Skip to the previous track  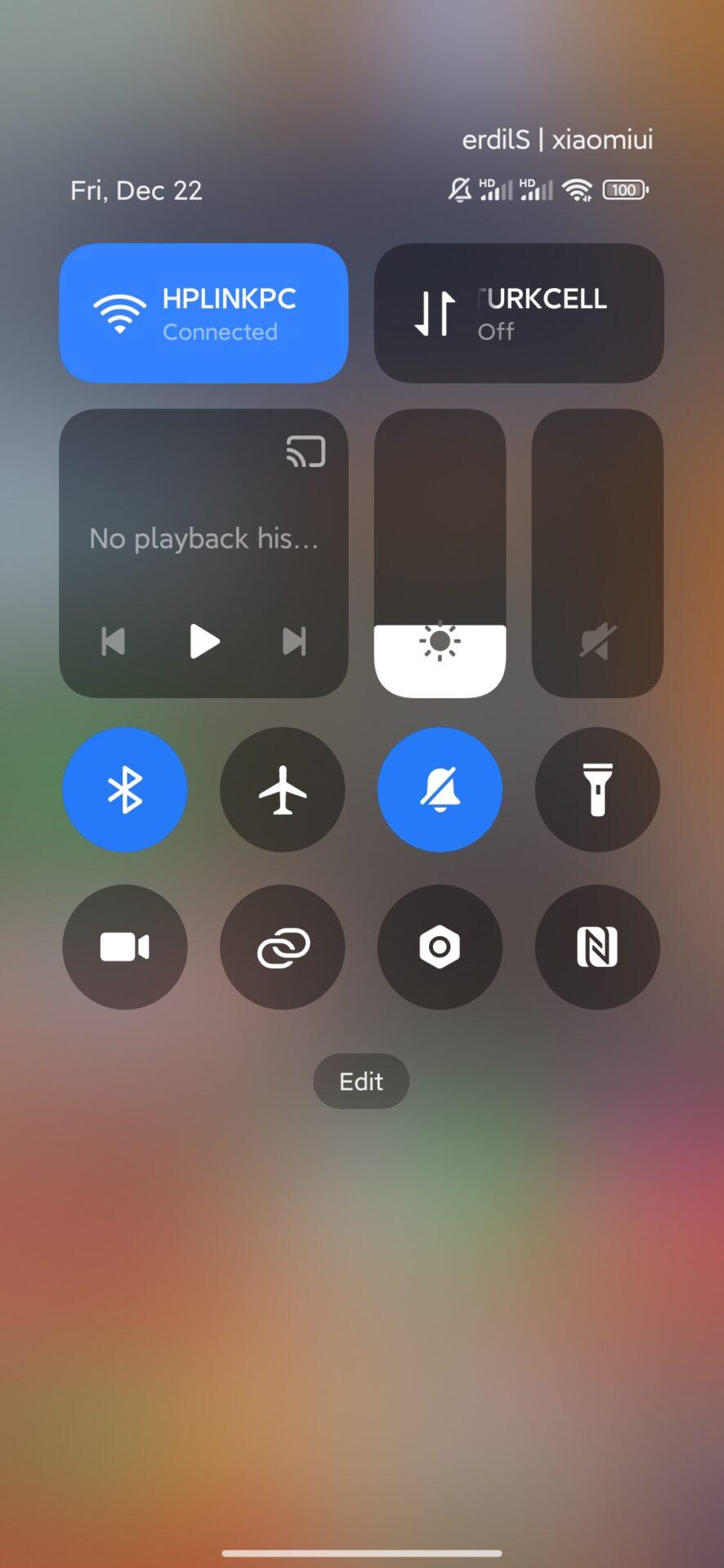[x=114, y=641]
